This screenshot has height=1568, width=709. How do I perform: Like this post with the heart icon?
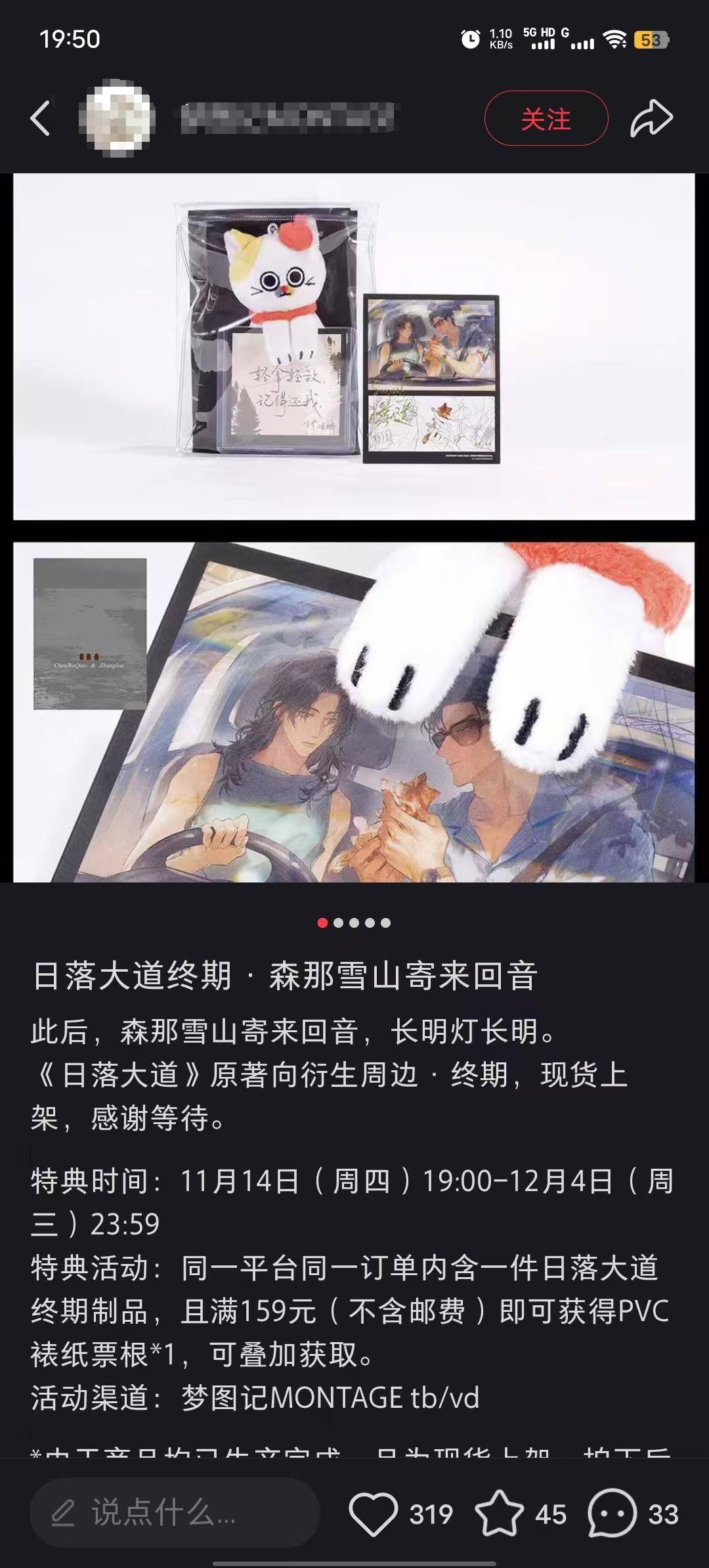[x=373, y=1514]
